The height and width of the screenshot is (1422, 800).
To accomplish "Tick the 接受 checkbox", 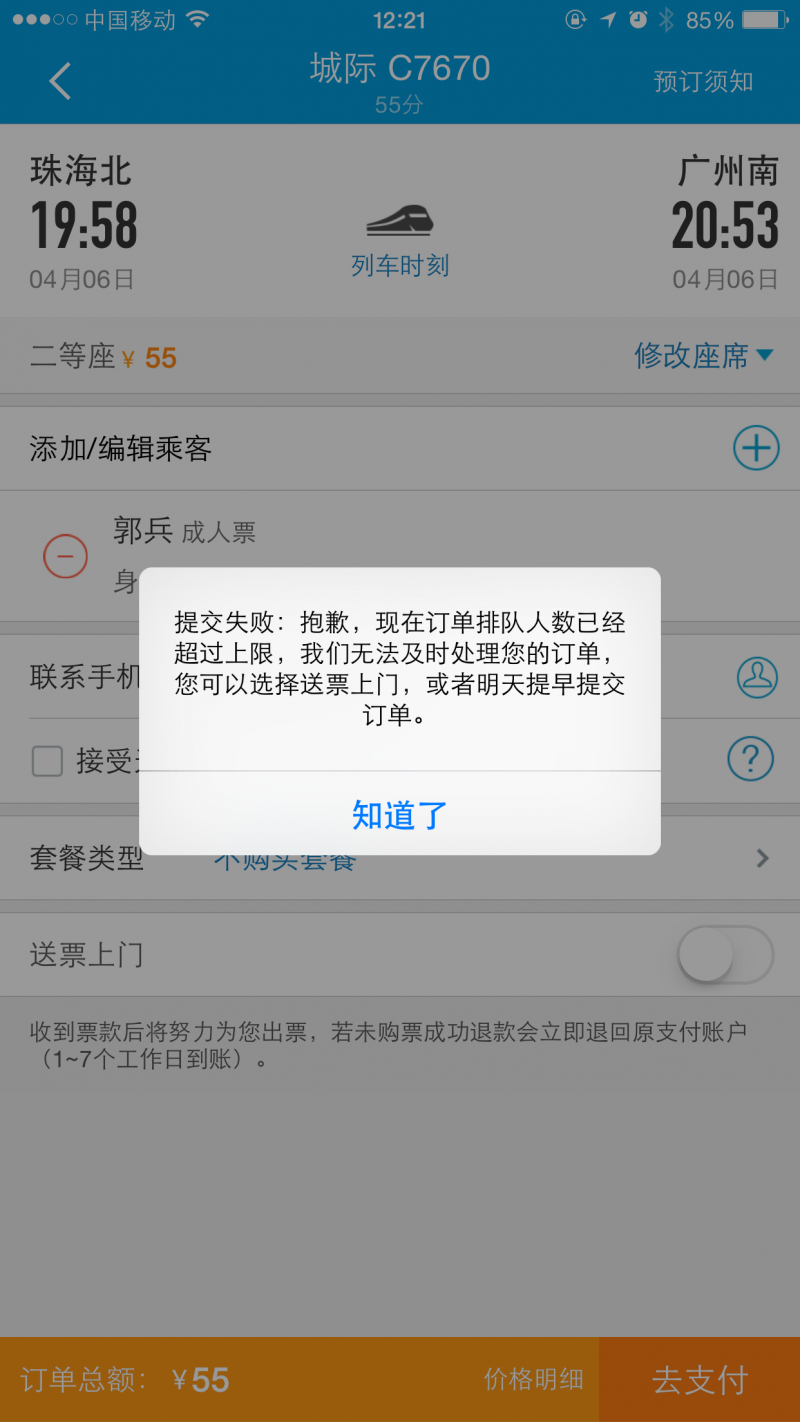I will click(x=47, y=761).
